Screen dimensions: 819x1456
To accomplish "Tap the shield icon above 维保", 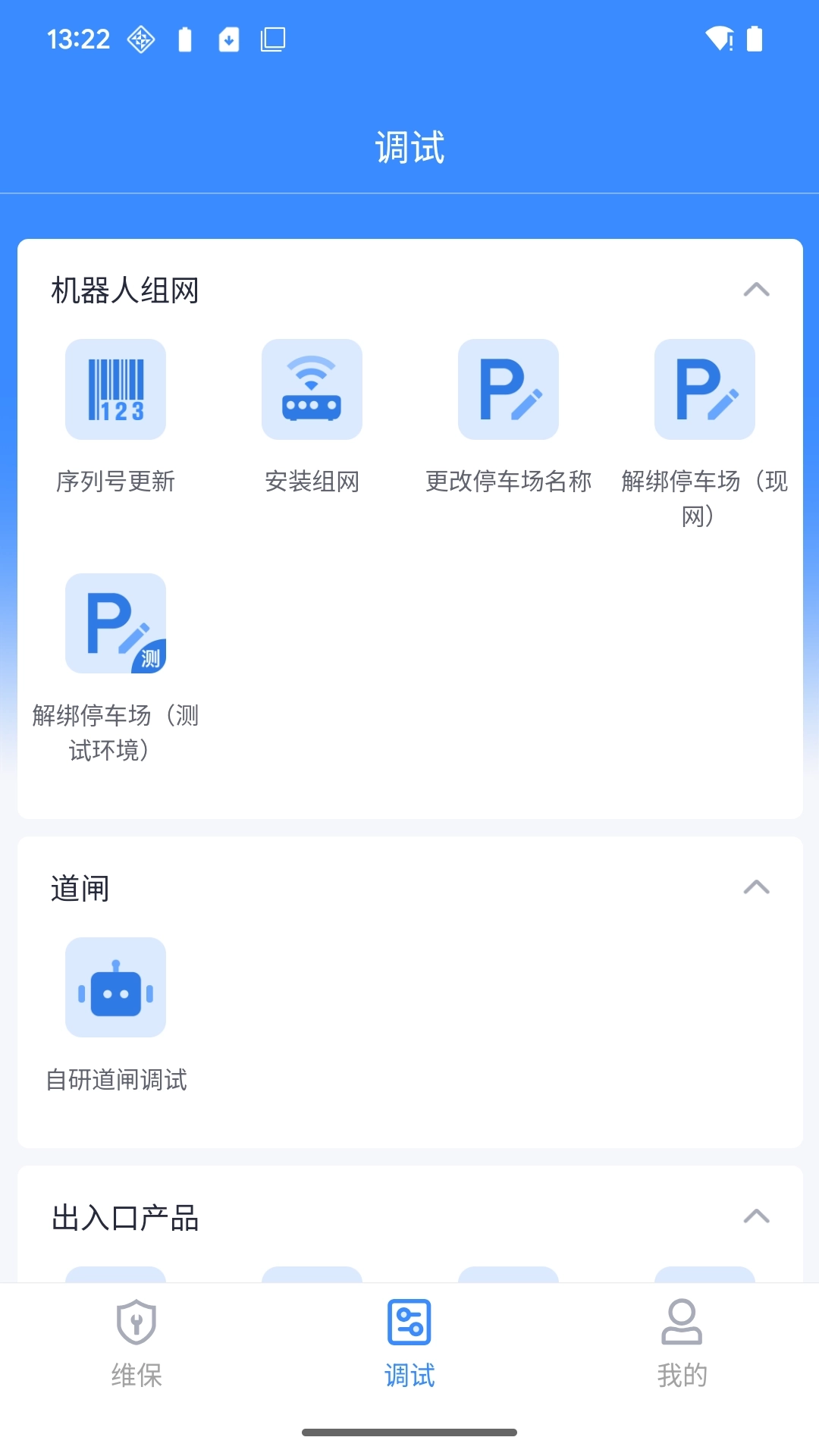I will [x=136, y=1323].
